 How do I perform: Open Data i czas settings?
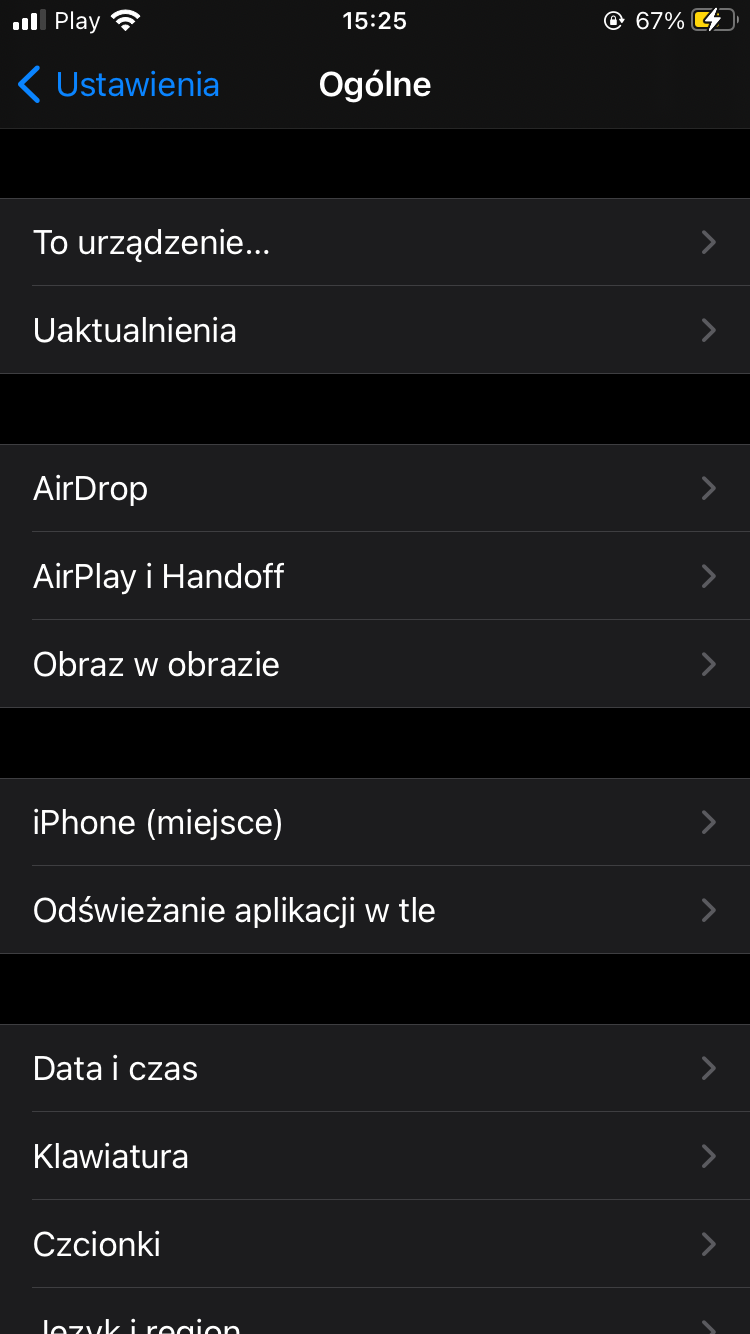click(x=375, y=1068)
